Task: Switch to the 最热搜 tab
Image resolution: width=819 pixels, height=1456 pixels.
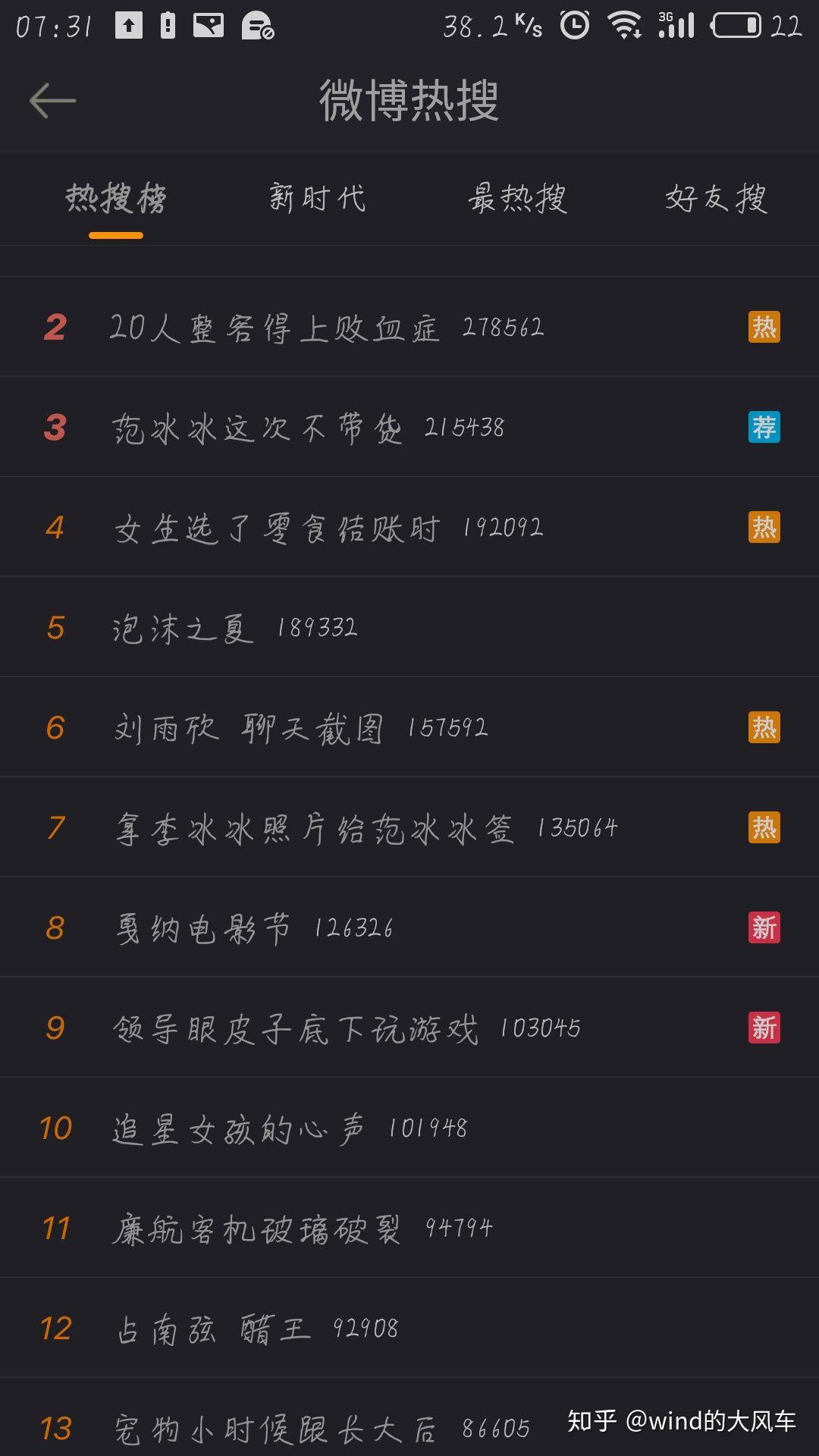Action: click(517, 199)
